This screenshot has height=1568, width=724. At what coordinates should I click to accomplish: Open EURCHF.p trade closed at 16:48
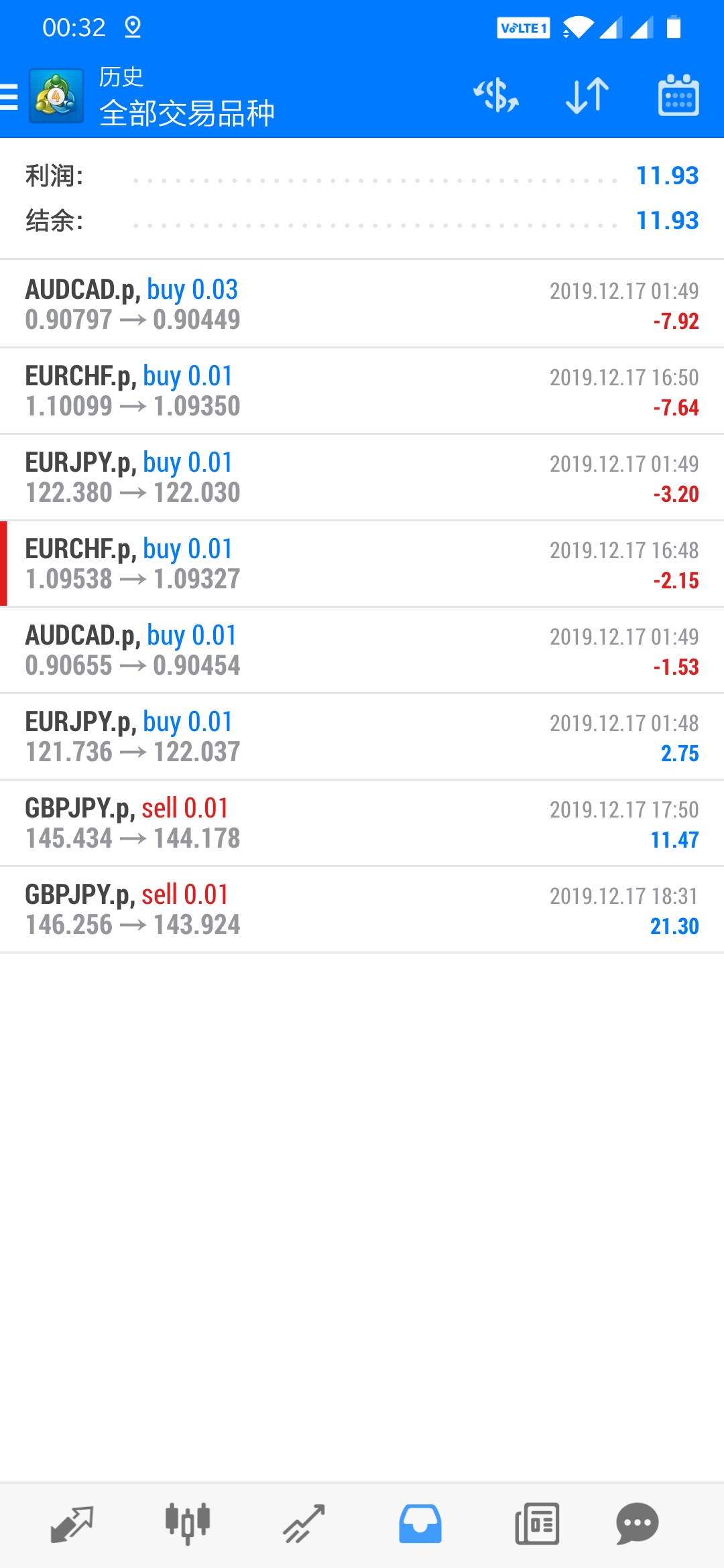[x=362, y=564]
